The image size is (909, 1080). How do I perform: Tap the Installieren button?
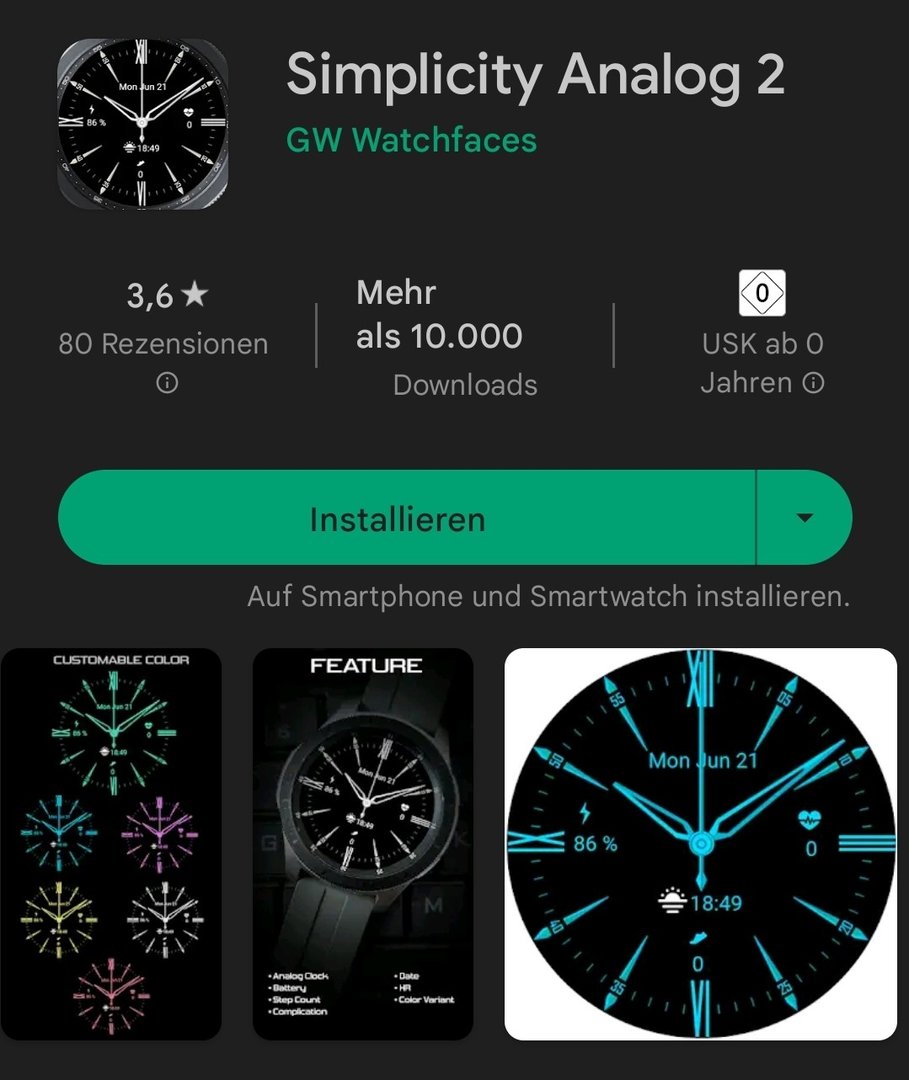click(397, 519)
